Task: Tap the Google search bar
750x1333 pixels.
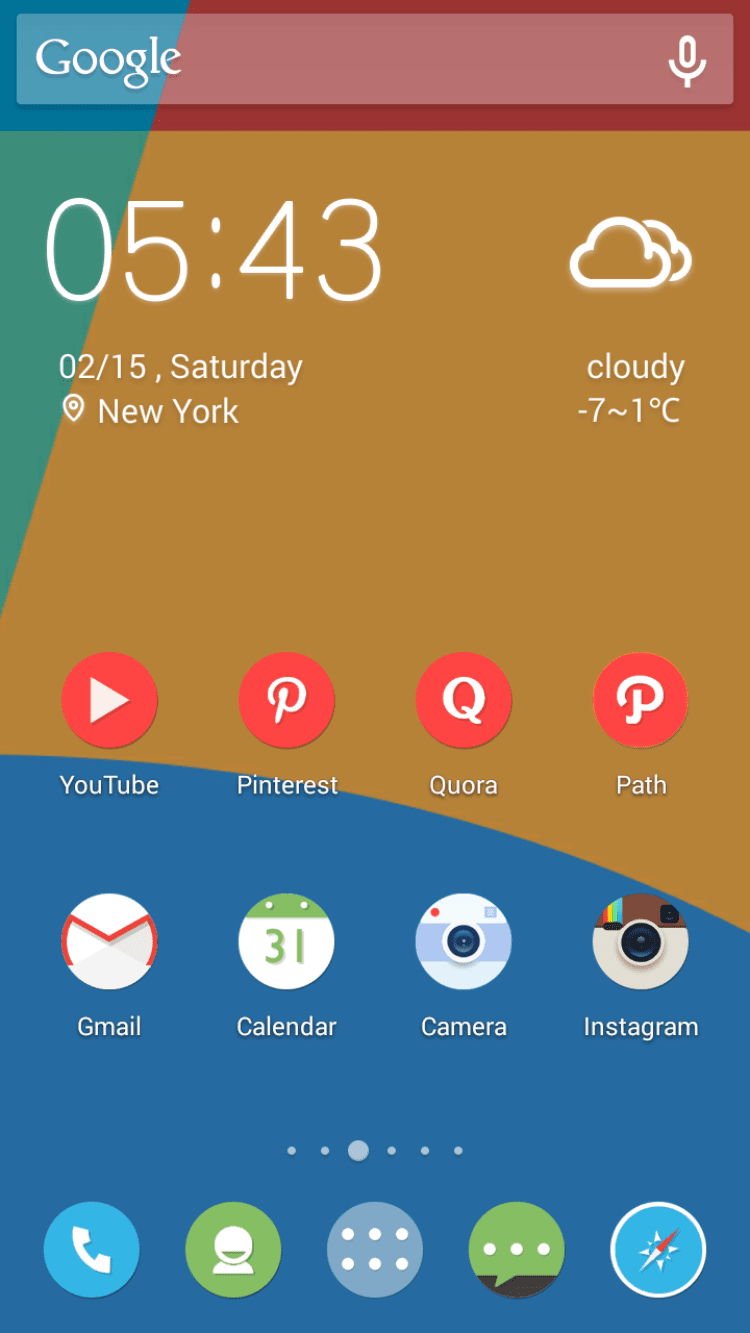Action: pyautogui.click(x=340, y=60)
